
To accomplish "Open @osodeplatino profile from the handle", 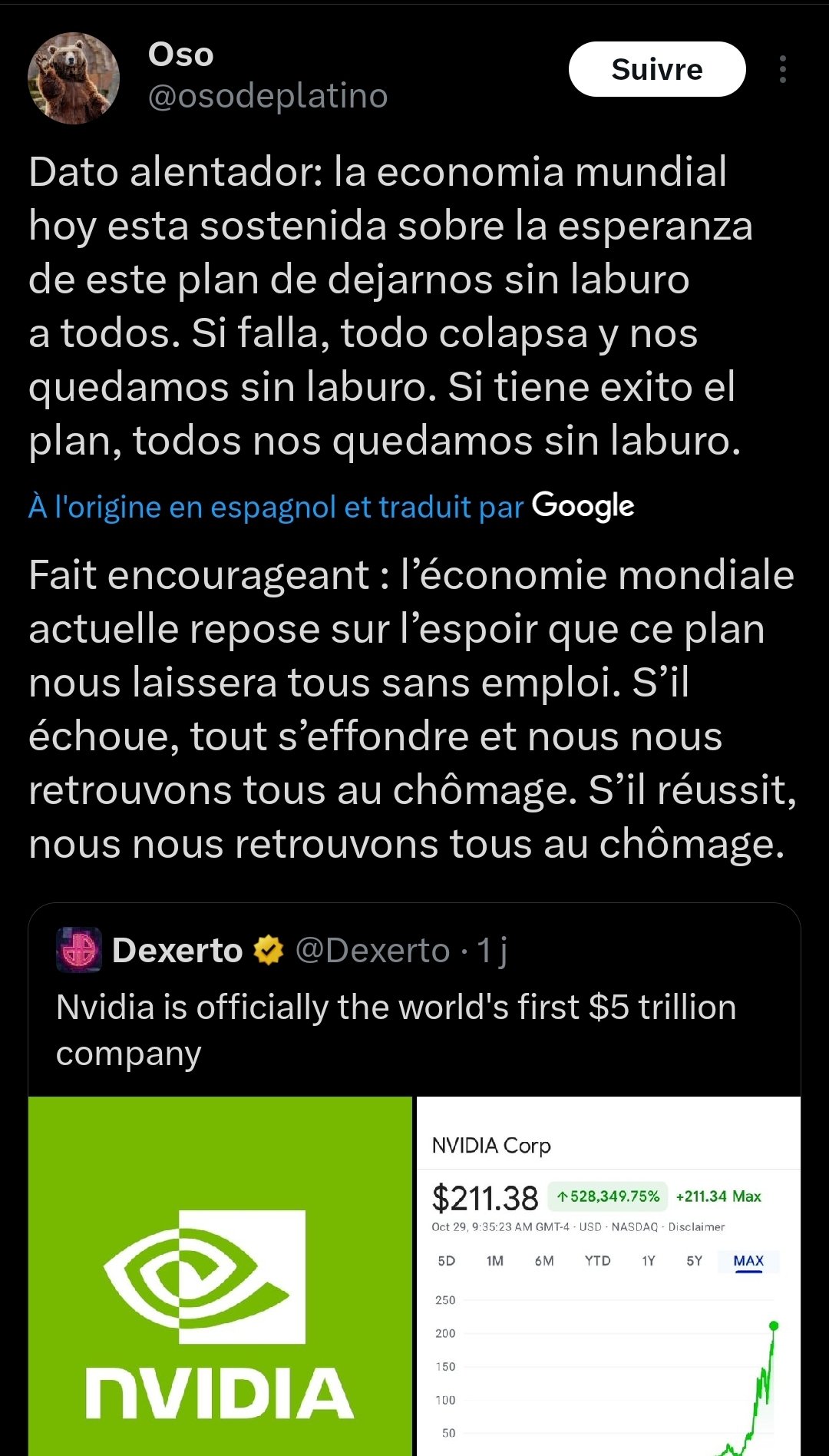I will pos(267,96).
